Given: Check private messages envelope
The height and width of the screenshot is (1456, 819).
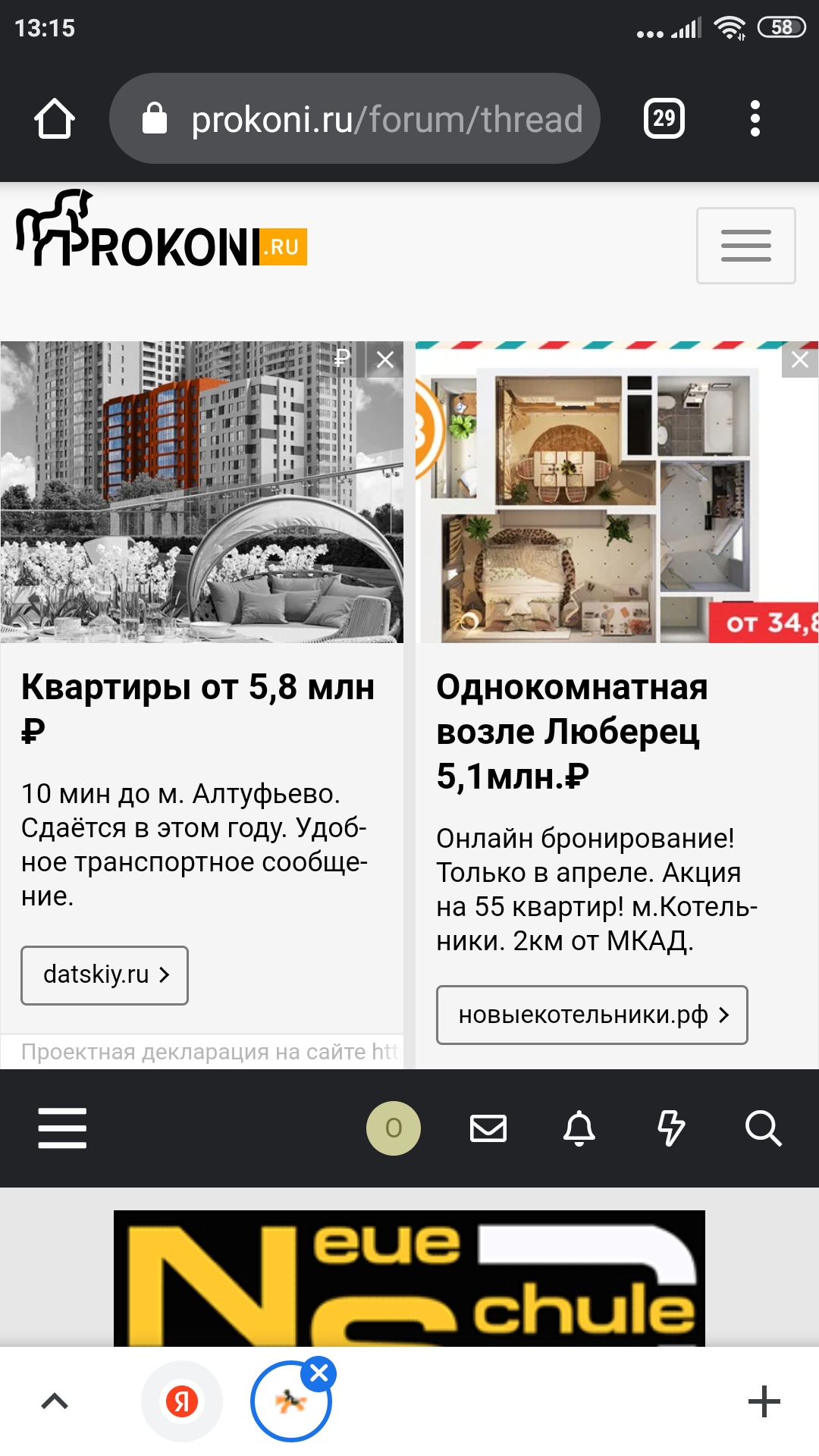Looking at the screenshot, I should click(488, 1128).
